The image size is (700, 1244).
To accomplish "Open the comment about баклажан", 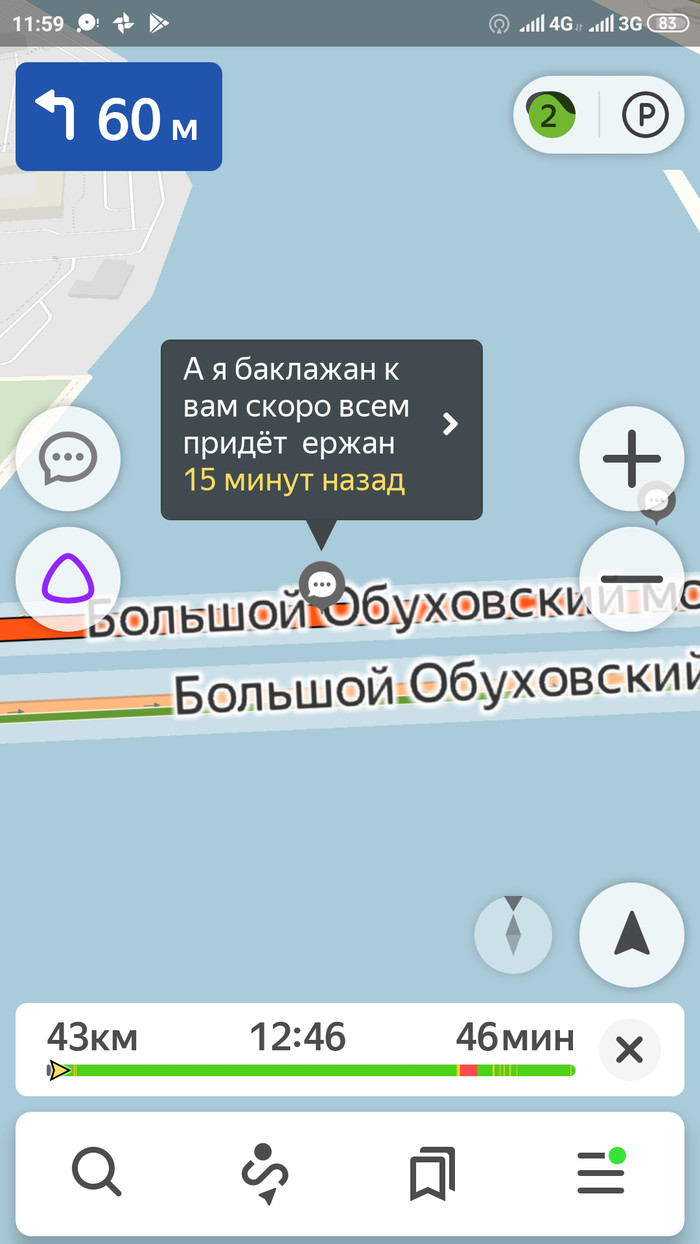I will pos(322,430).
